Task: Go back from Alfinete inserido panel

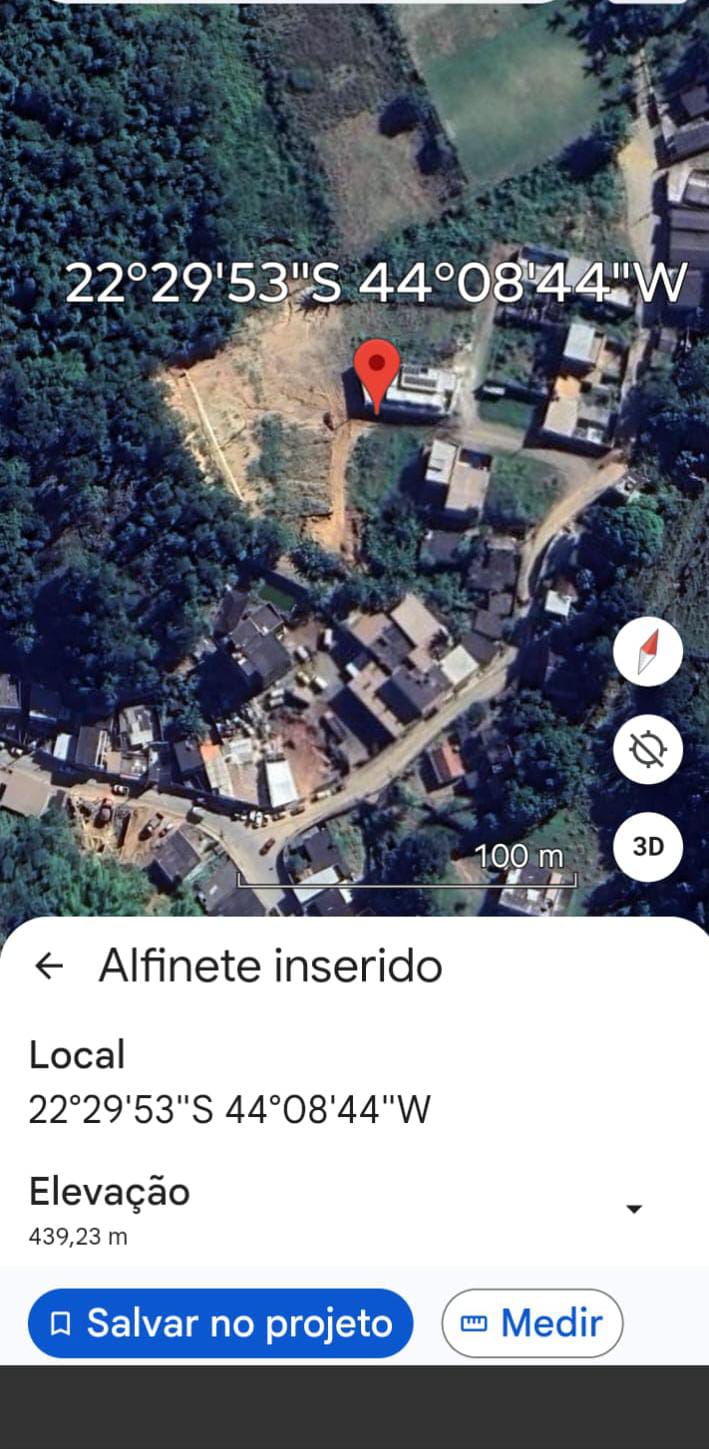Action: pyautogui.click(x=48, y=966)
